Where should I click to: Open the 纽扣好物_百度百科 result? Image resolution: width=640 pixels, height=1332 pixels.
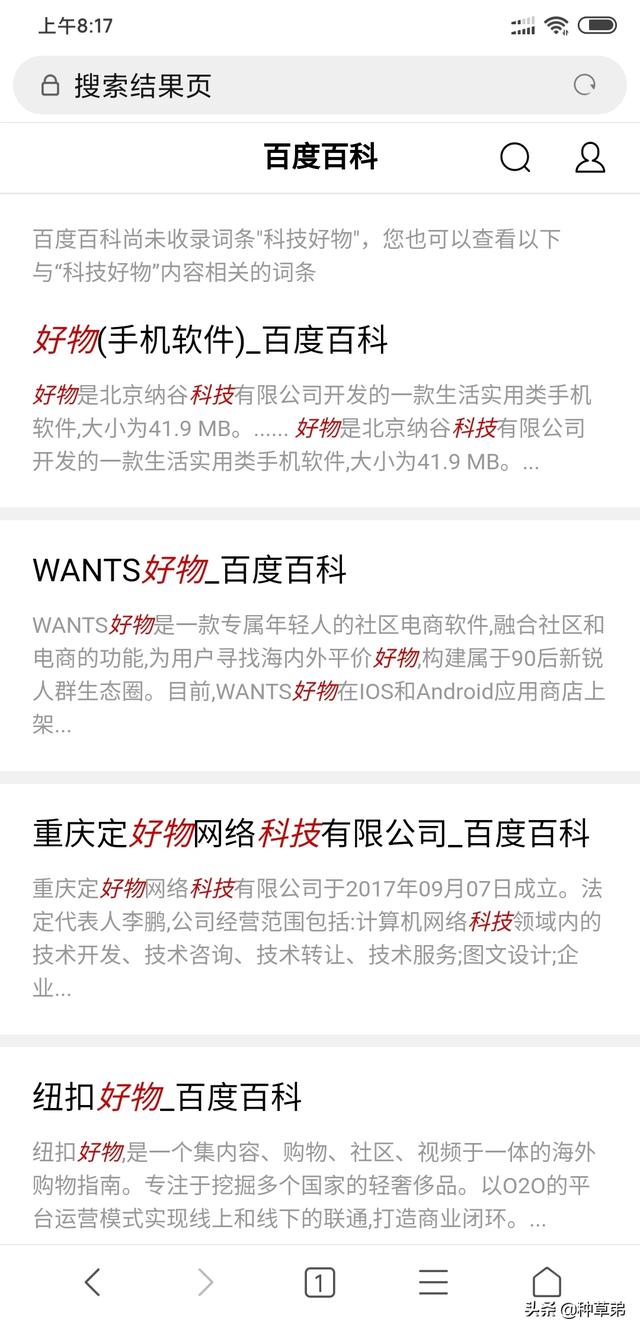point(167,1098)
